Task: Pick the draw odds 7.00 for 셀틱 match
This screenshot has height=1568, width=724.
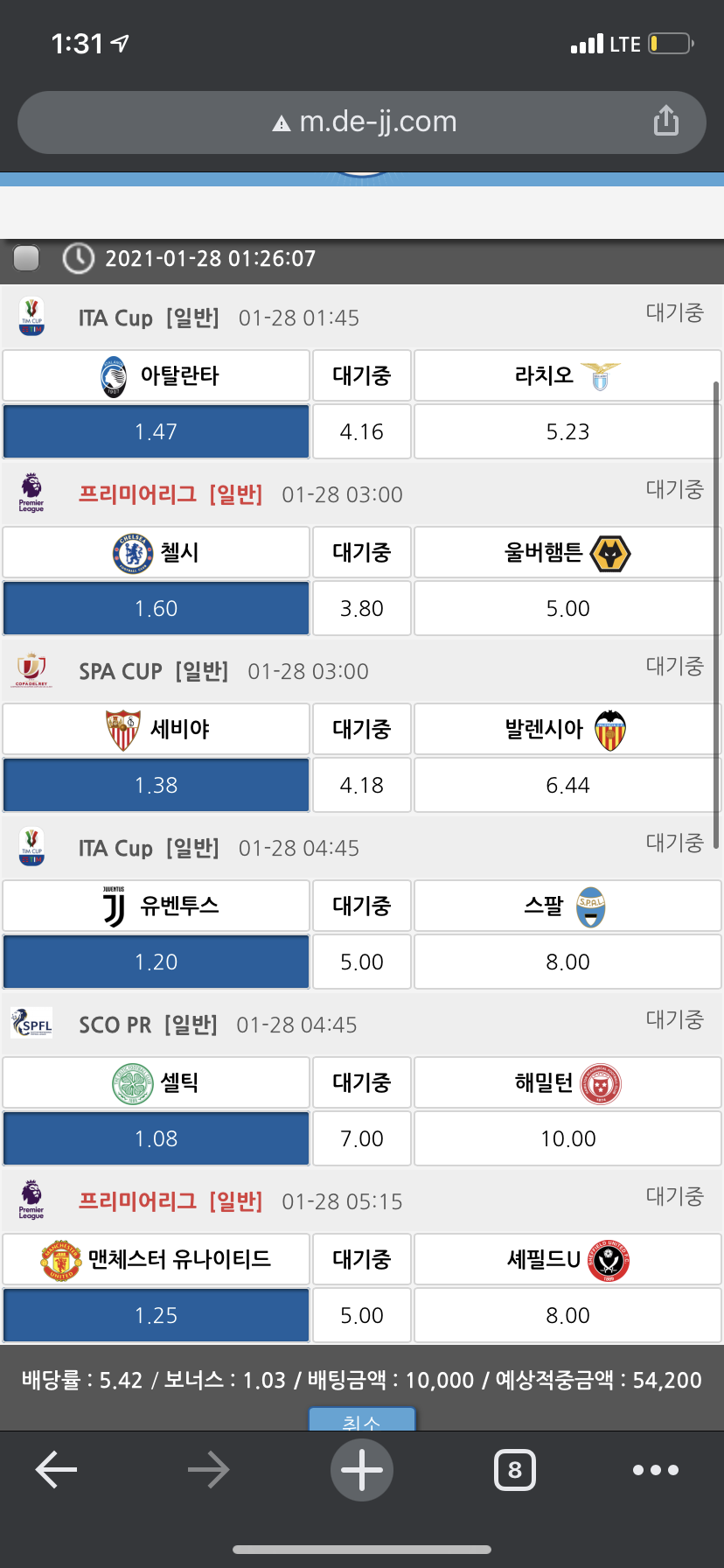Action: tap(361, 1138)
